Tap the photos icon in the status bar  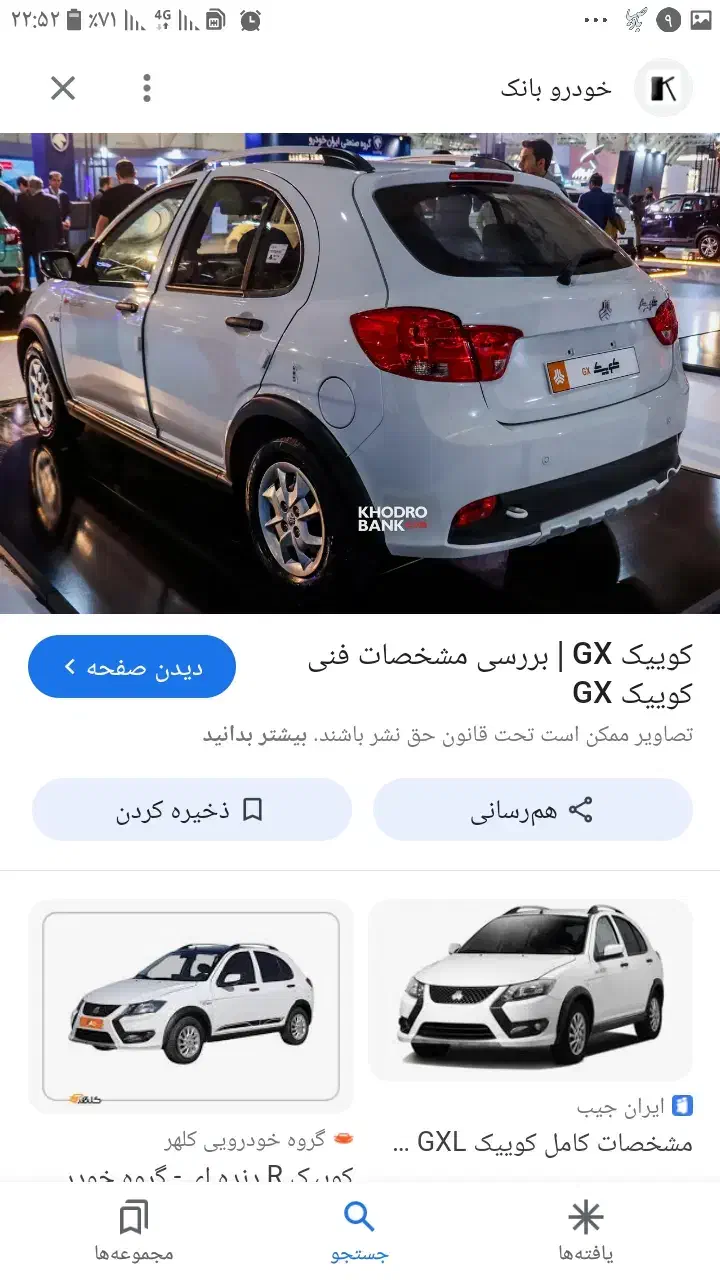click(x=703, y=17)
